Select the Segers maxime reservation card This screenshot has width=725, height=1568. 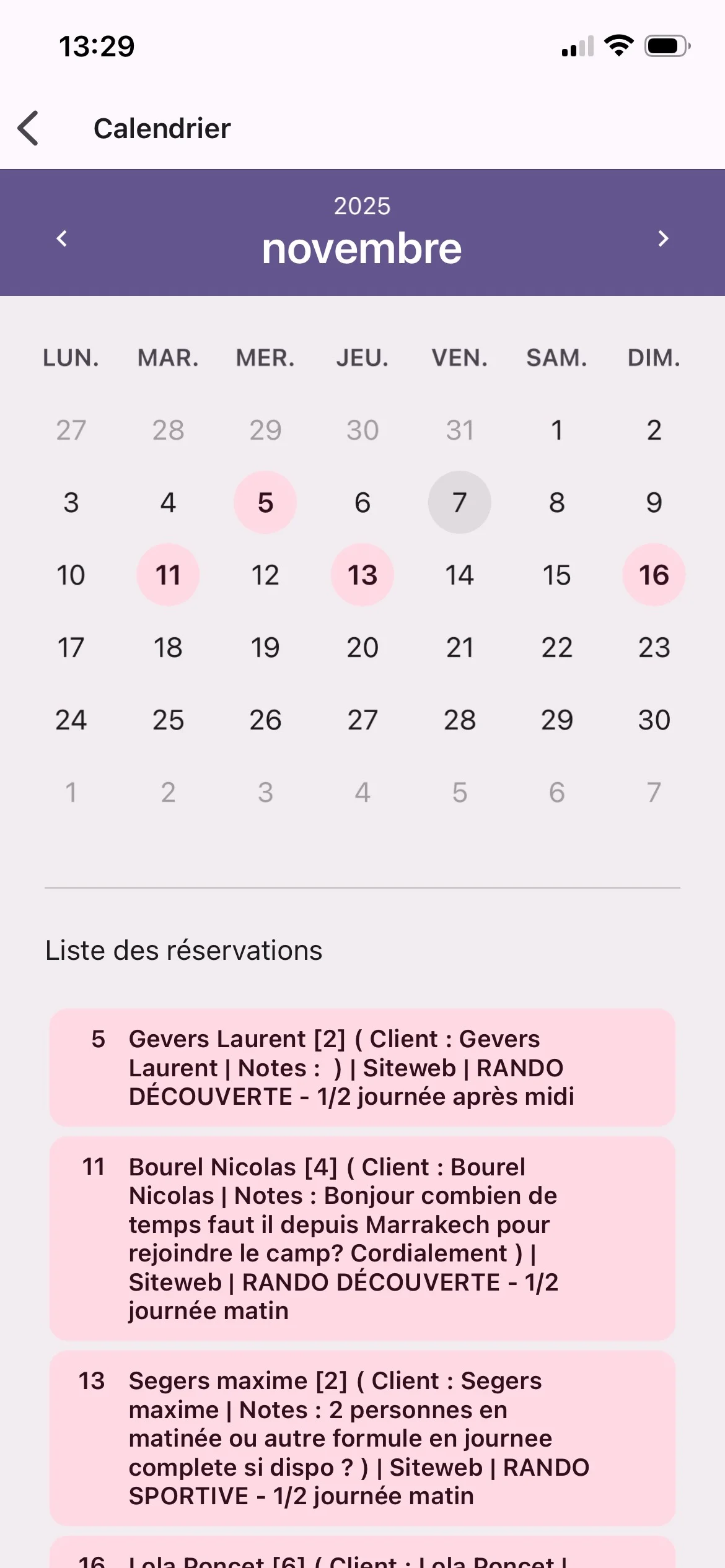[x=362, y=1437]
